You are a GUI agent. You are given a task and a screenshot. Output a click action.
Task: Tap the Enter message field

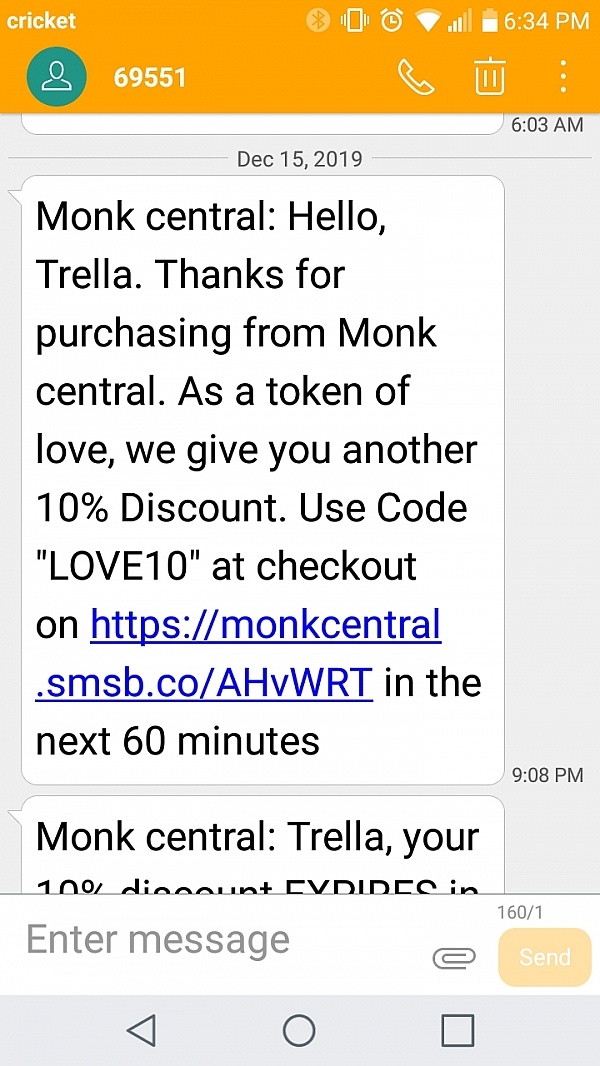220,941
